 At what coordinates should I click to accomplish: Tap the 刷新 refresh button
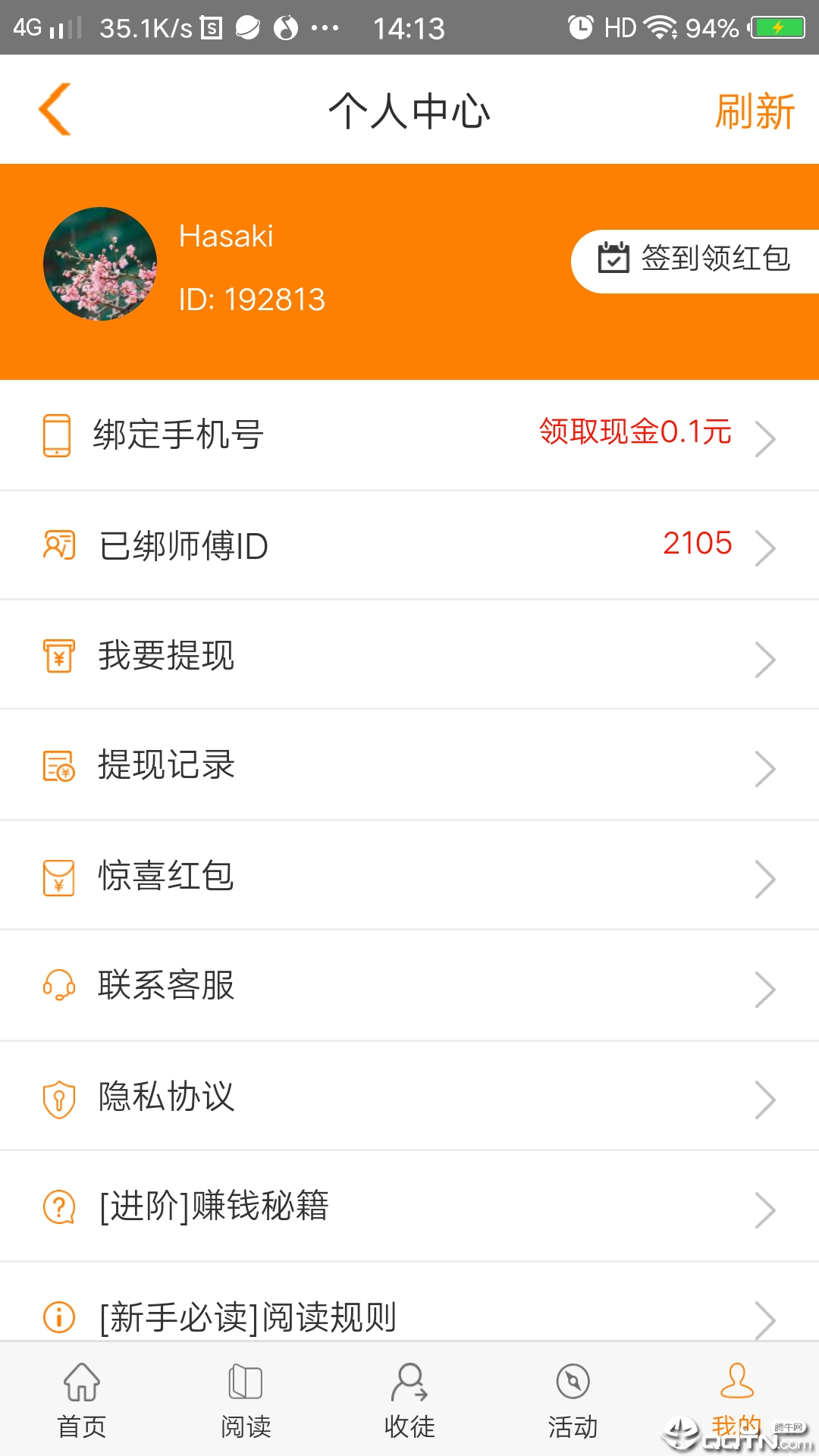click(x=754, y=111)
